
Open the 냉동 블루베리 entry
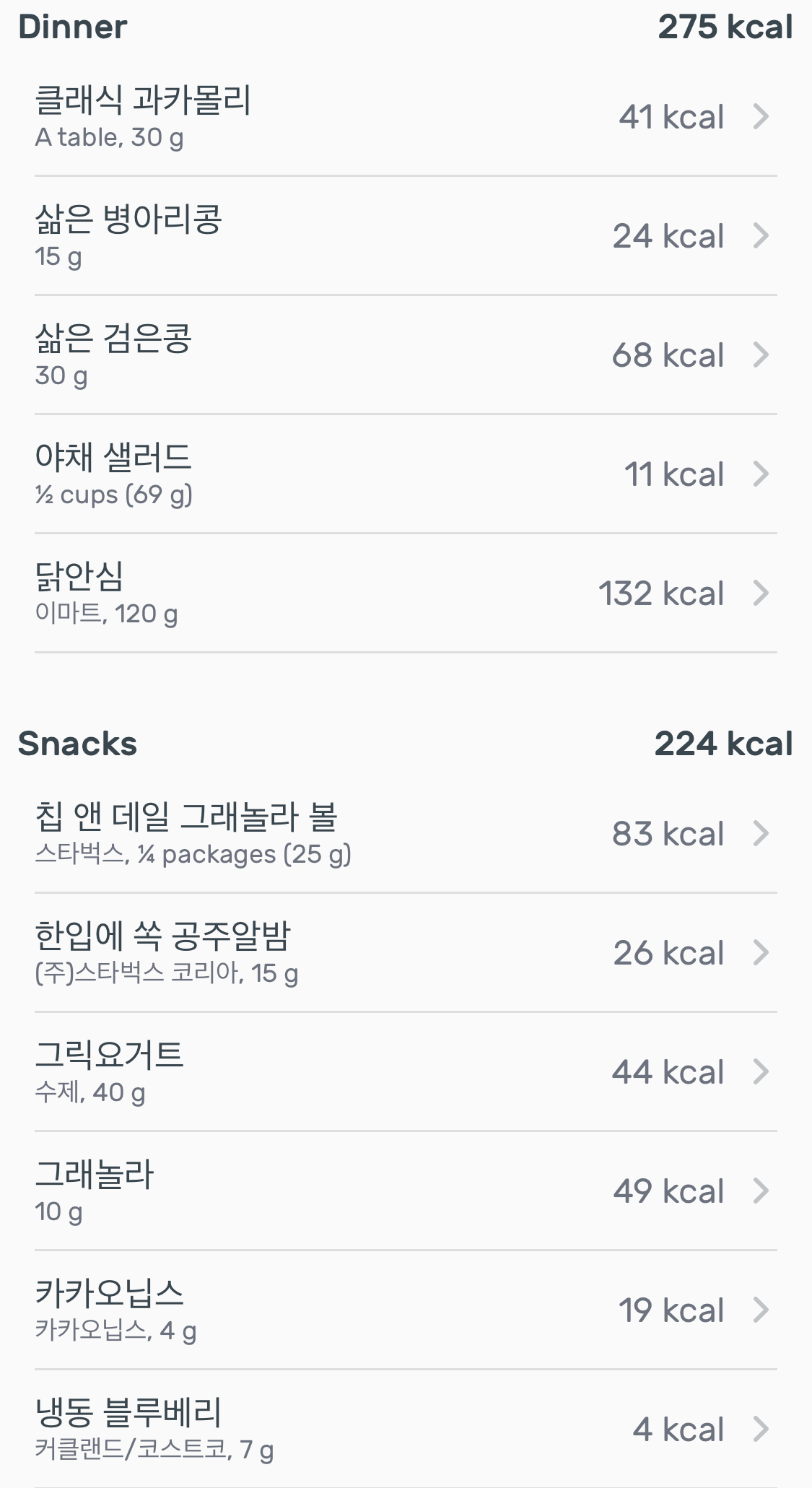(406, 1429)
